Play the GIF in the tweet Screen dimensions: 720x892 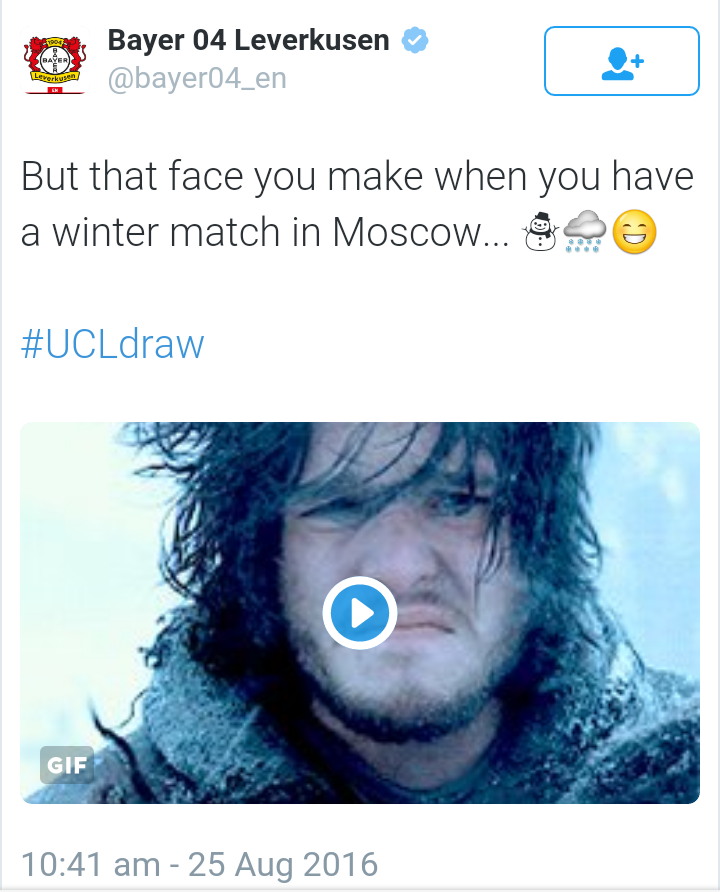[360, 612]
